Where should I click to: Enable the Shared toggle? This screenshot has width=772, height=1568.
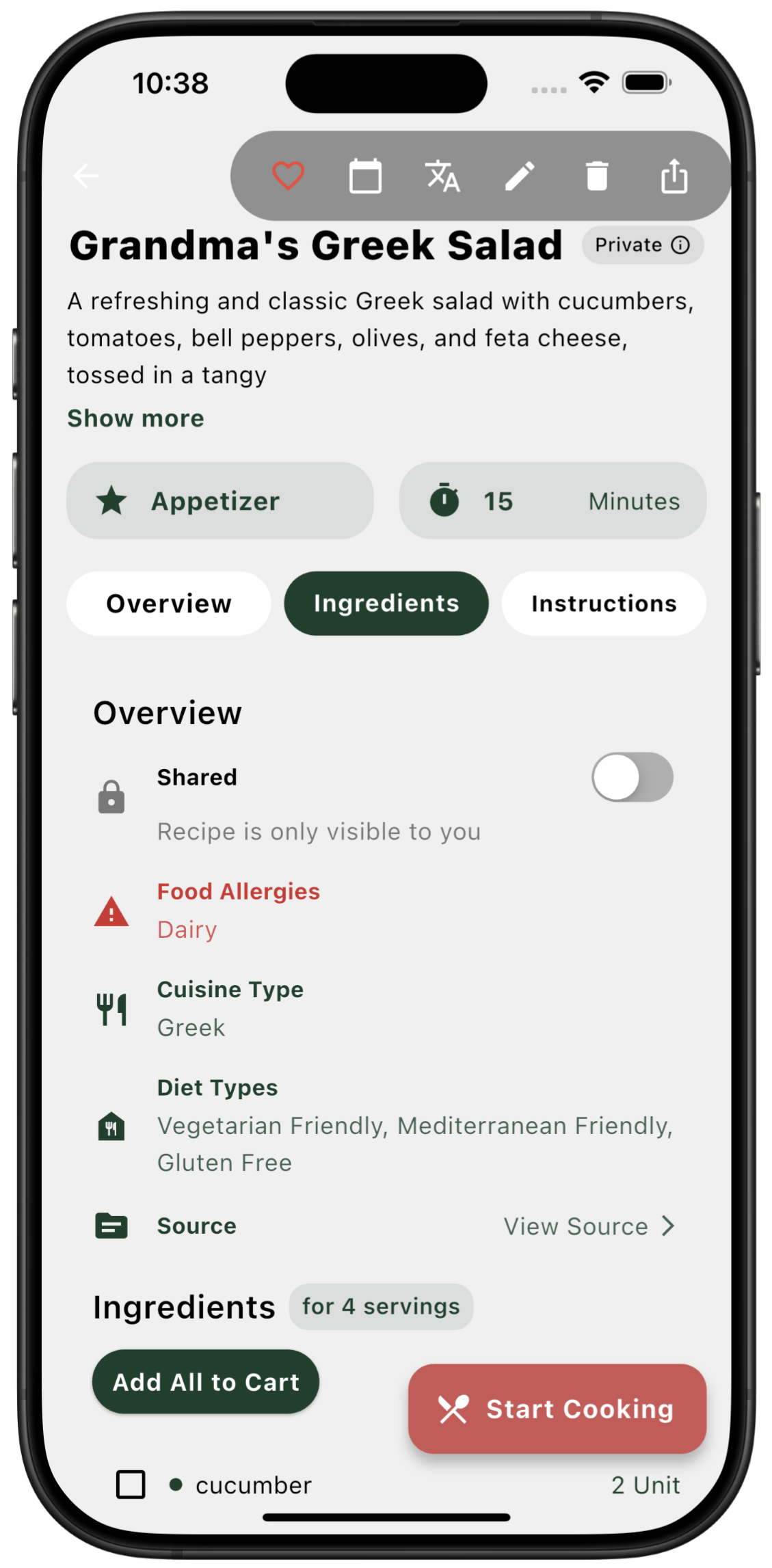(632, 777)
